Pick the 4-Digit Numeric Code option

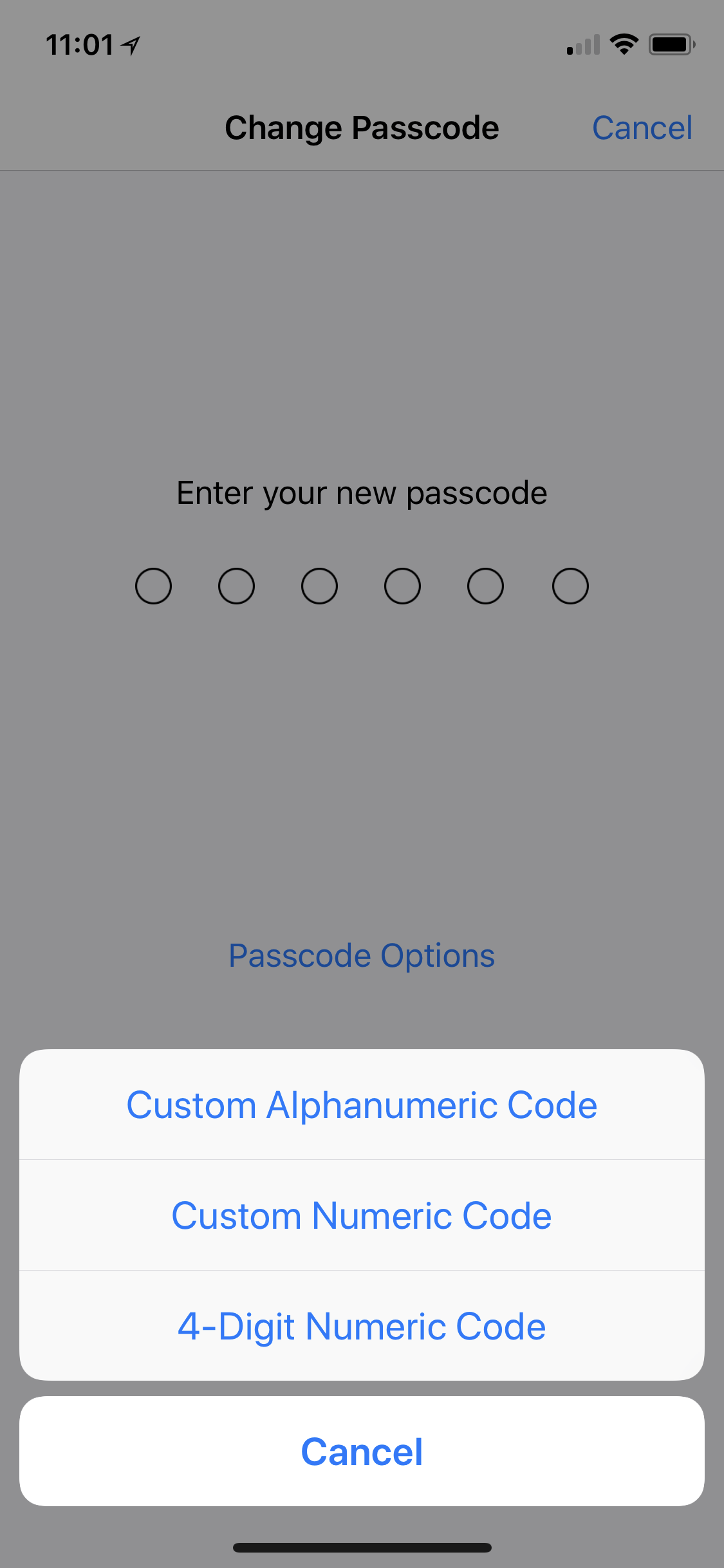362,1326
